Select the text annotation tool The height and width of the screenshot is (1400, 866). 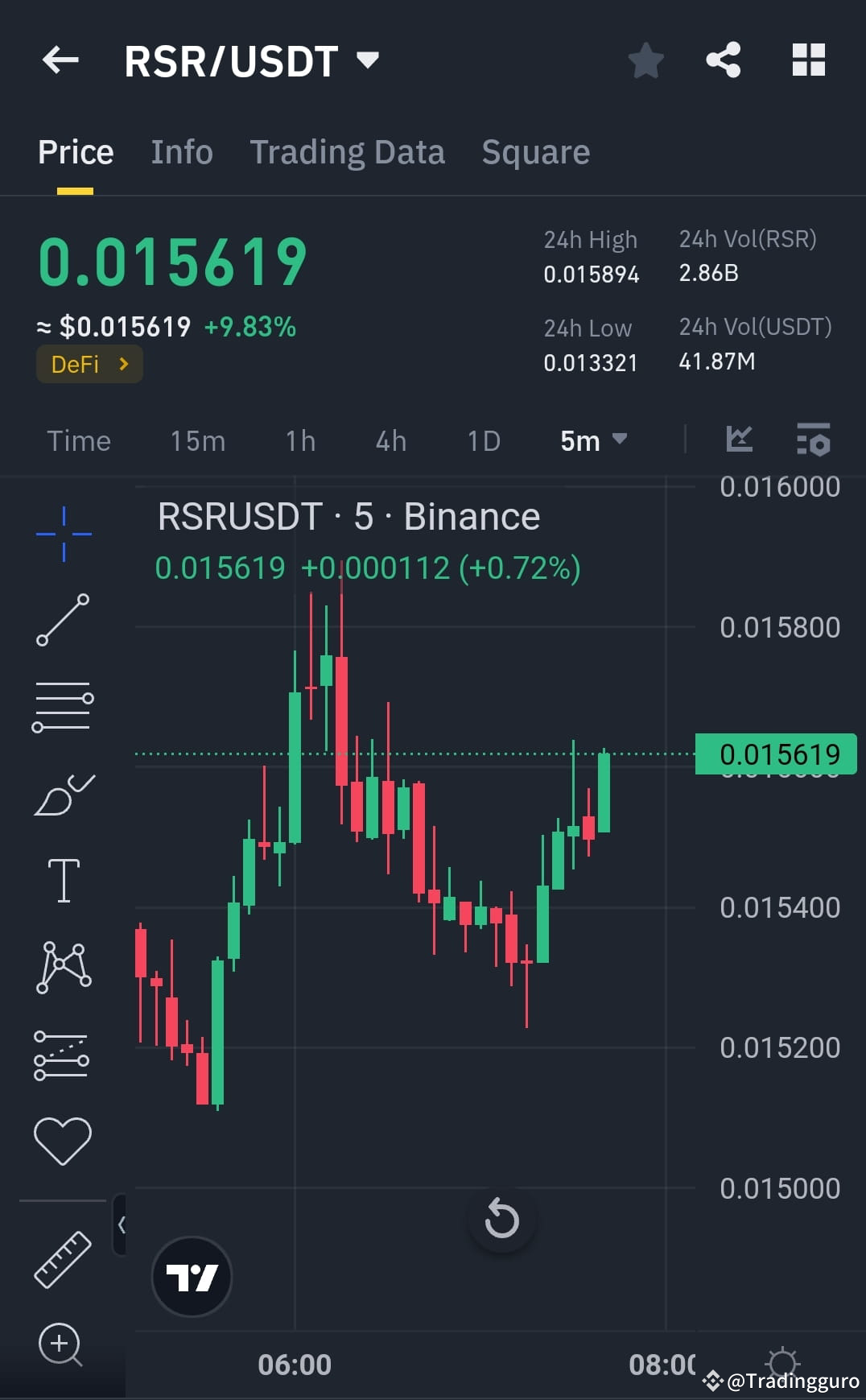click(63, 879)
